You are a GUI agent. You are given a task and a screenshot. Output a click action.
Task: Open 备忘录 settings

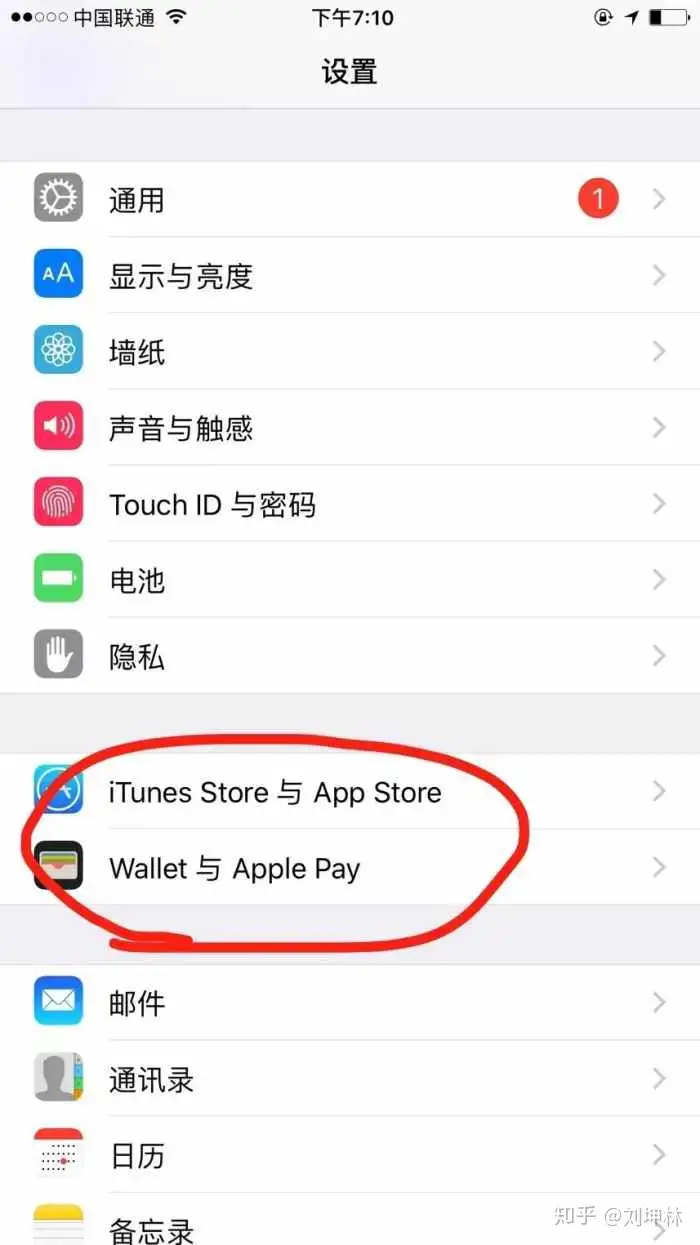(x=350, y=1219)
